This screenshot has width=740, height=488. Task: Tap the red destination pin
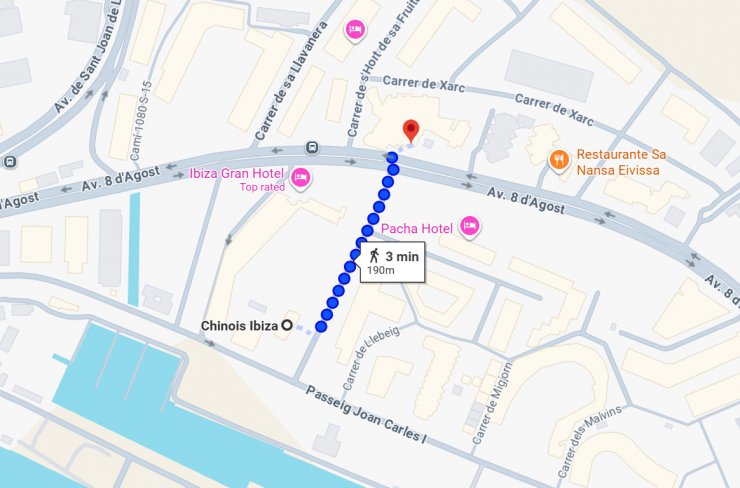coord(410,131)
